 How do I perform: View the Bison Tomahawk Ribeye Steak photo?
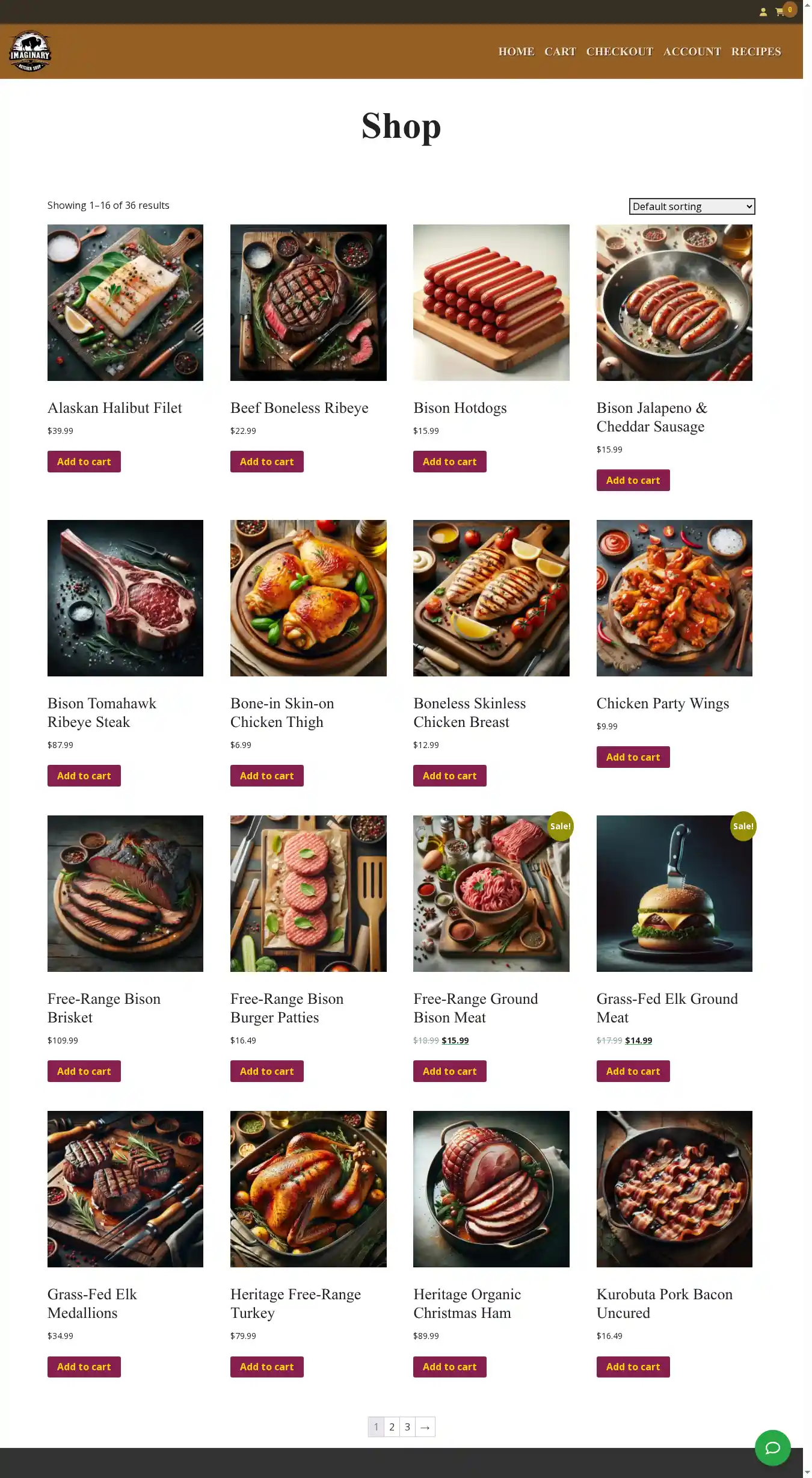pyautogui.click(x=125, y=598)
